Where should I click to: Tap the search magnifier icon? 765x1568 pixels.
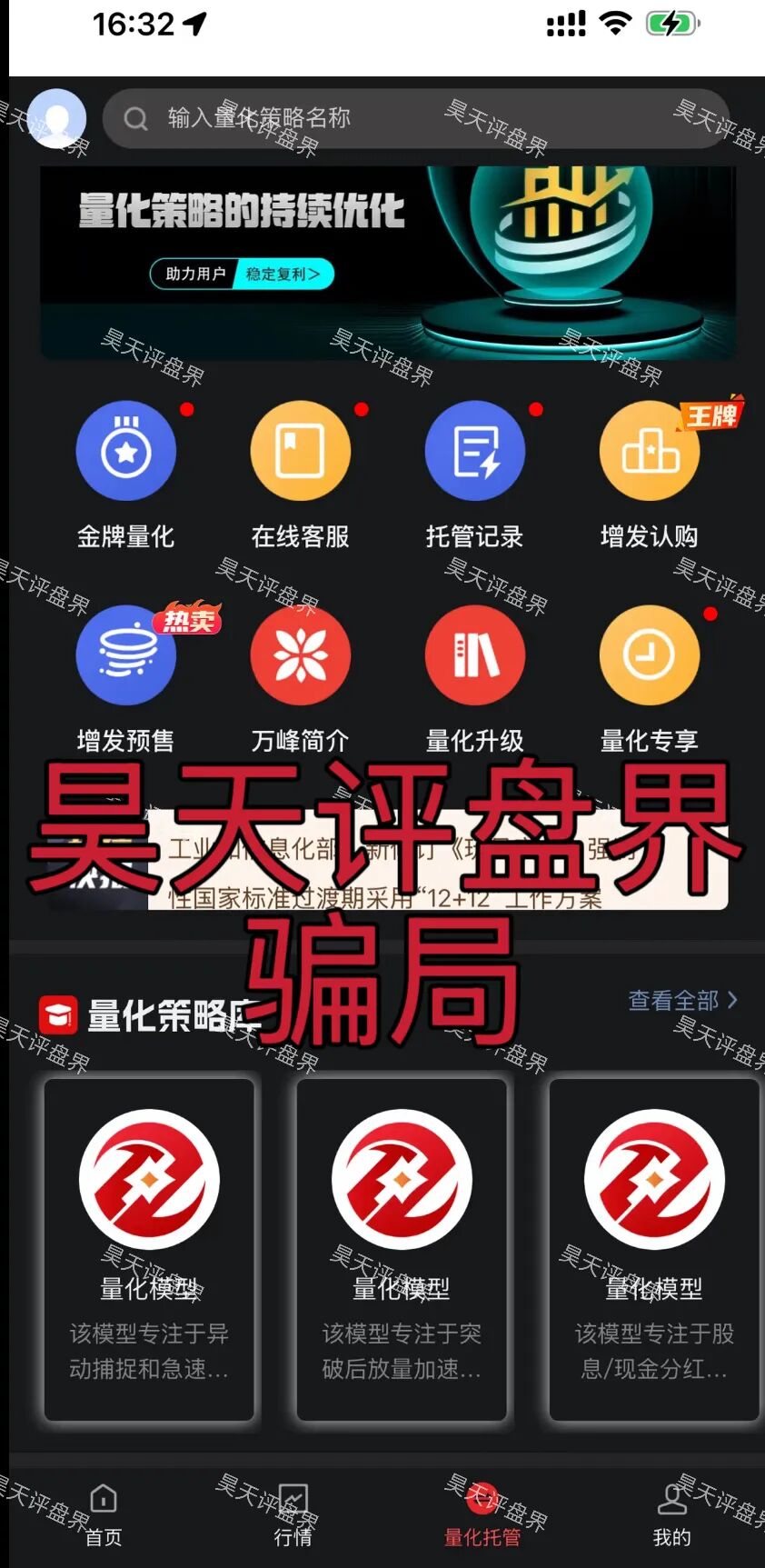[136, 118]
